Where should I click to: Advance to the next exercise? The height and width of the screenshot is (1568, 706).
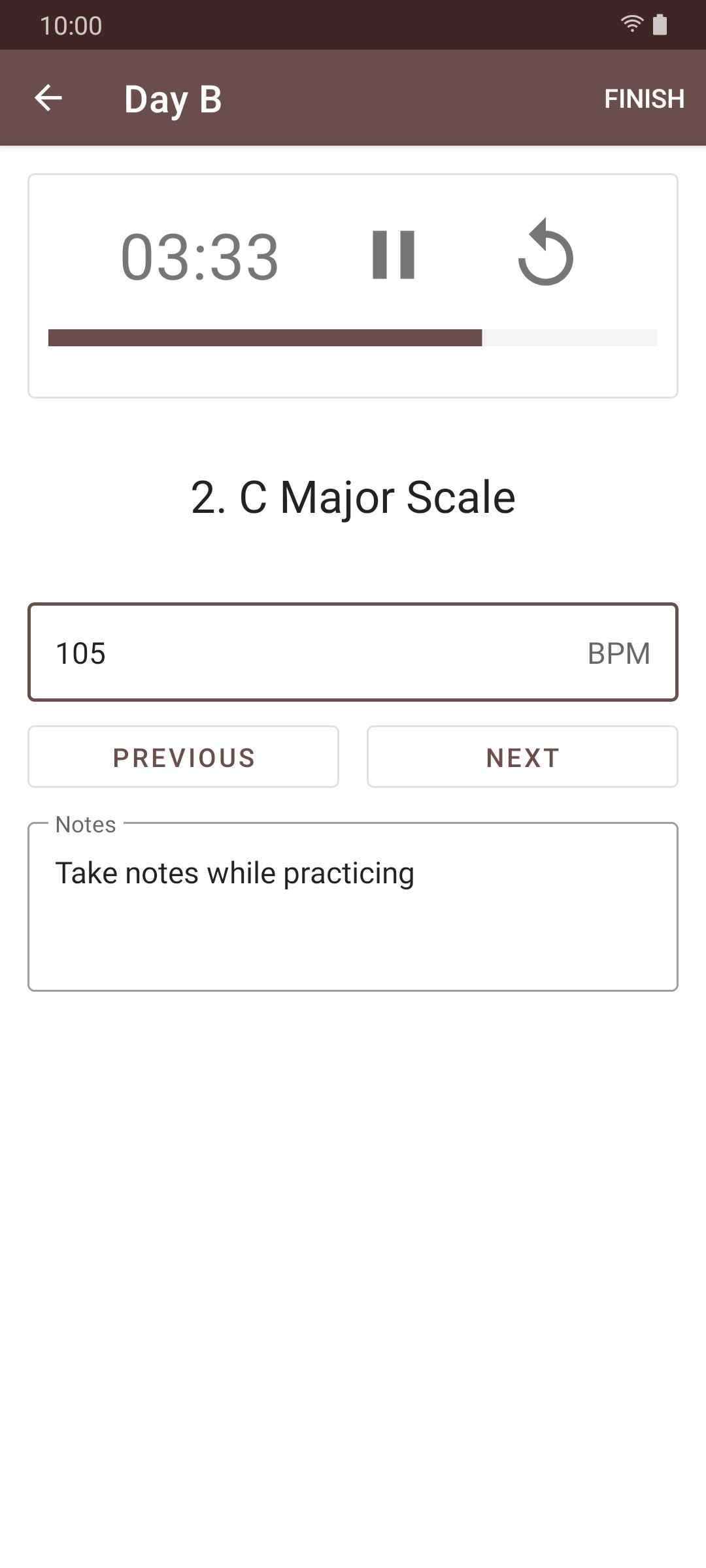(522, 757)
